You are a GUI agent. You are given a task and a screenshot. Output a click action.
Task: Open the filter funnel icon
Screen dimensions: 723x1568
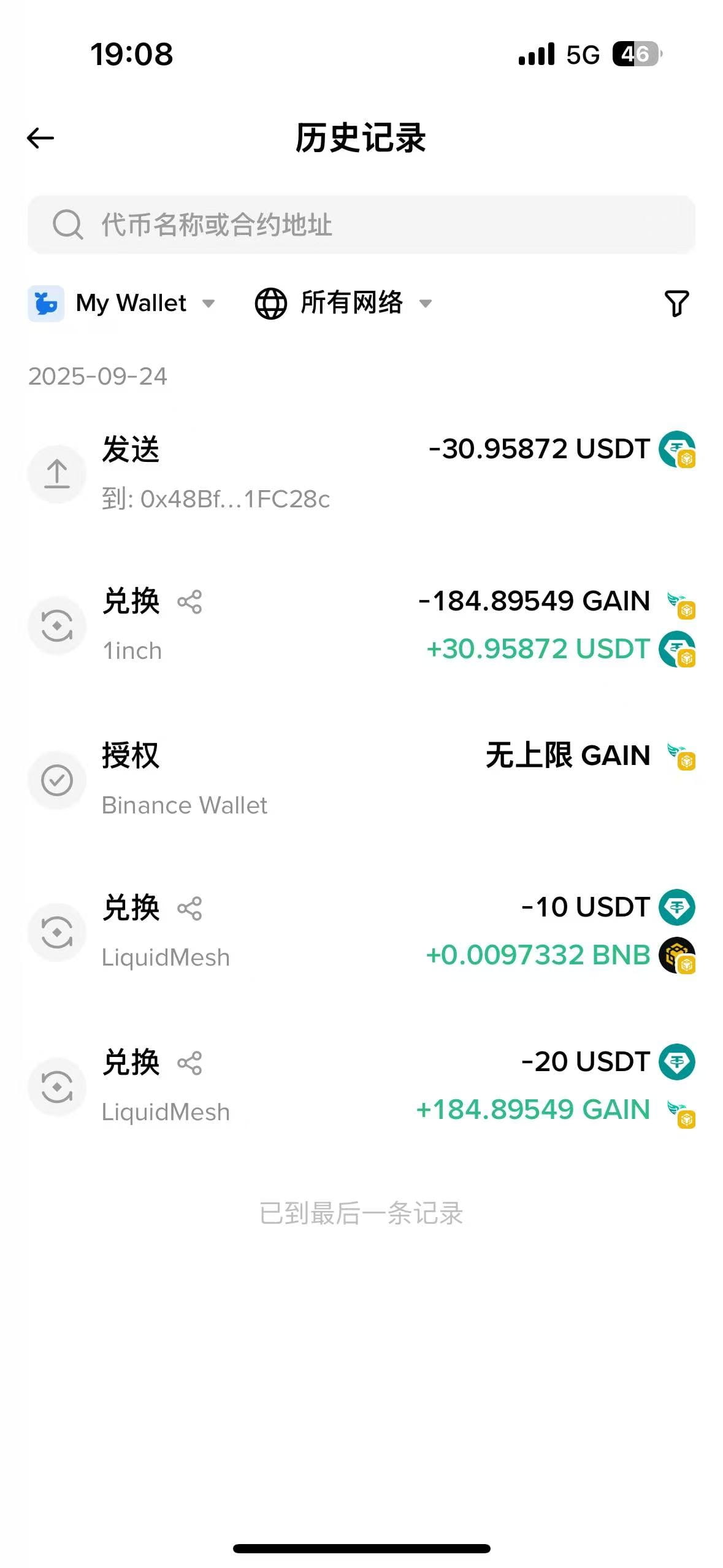pyautogui.click(x=676, y=303)
